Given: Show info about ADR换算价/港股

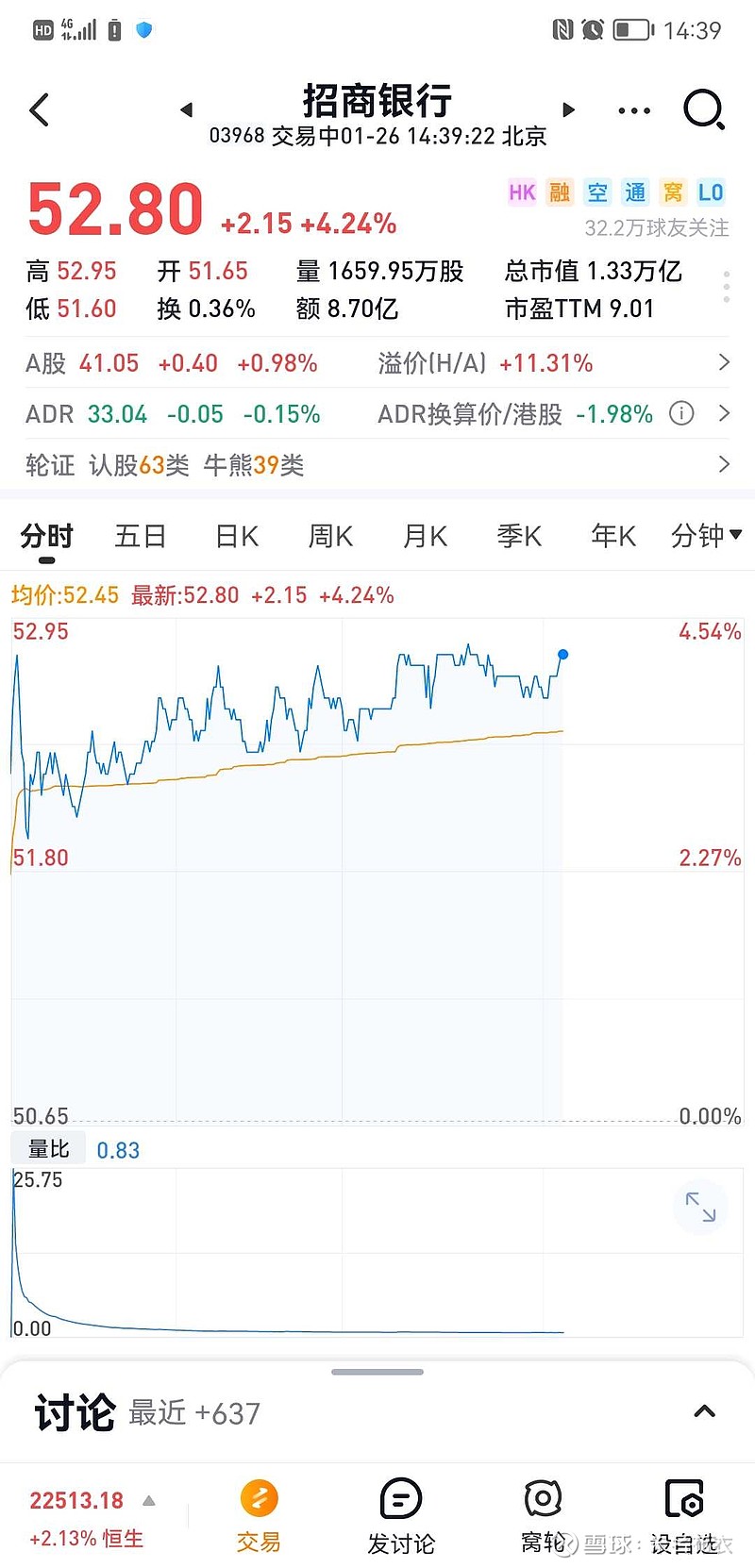Looking at the screenshot, I should point(681,413).
